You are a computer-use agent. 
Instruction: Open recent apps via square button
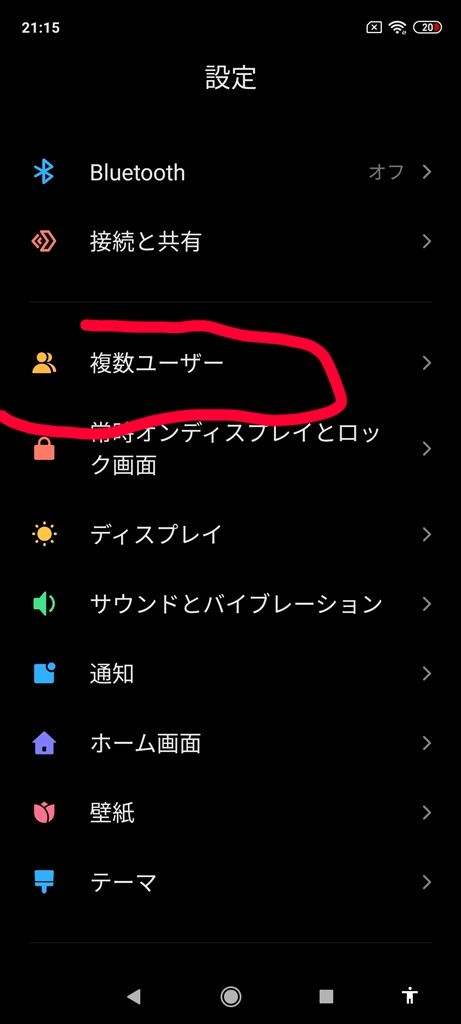point(326,996)
